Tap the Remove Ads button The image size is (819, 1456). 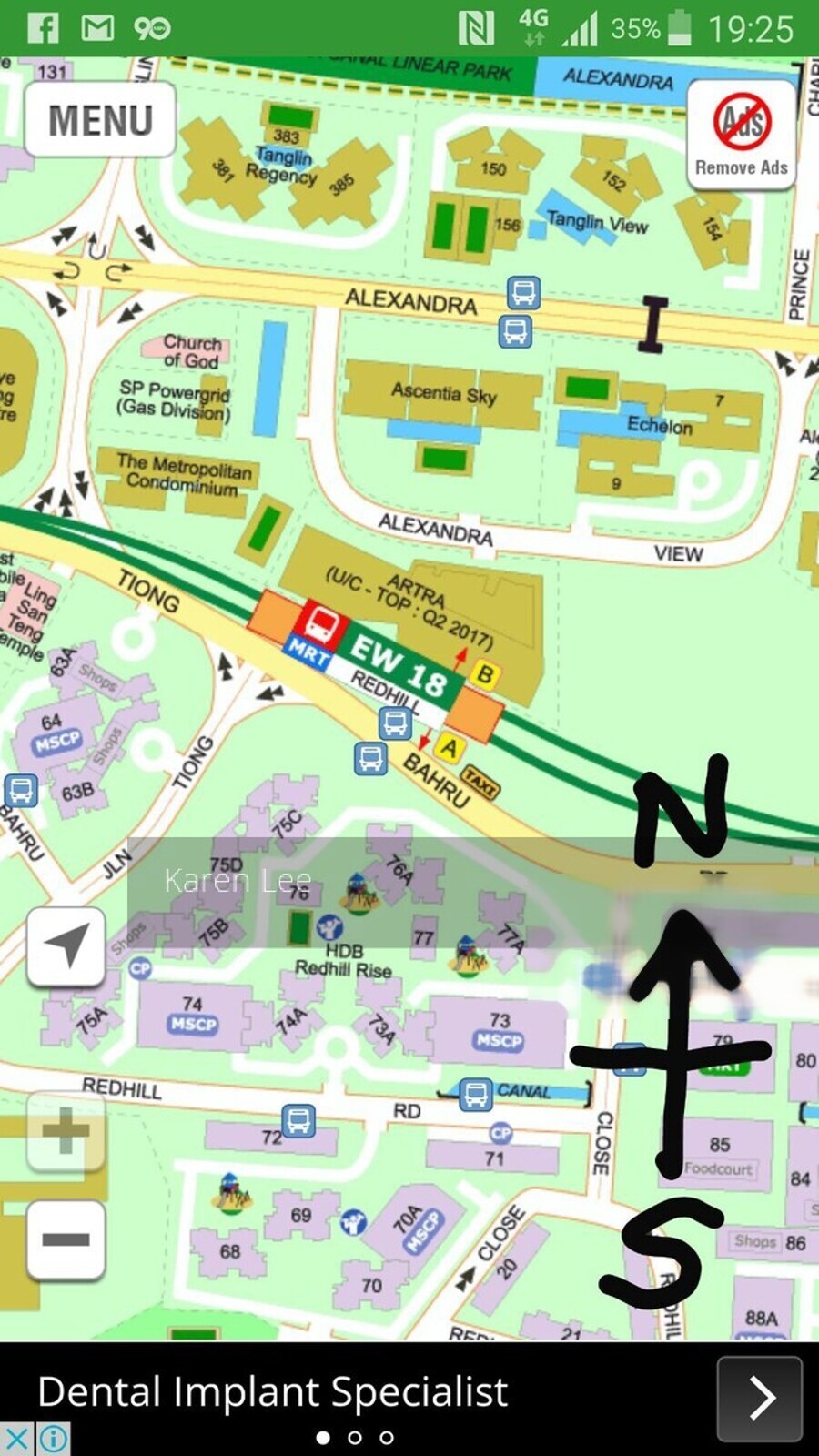click(741, 135)
